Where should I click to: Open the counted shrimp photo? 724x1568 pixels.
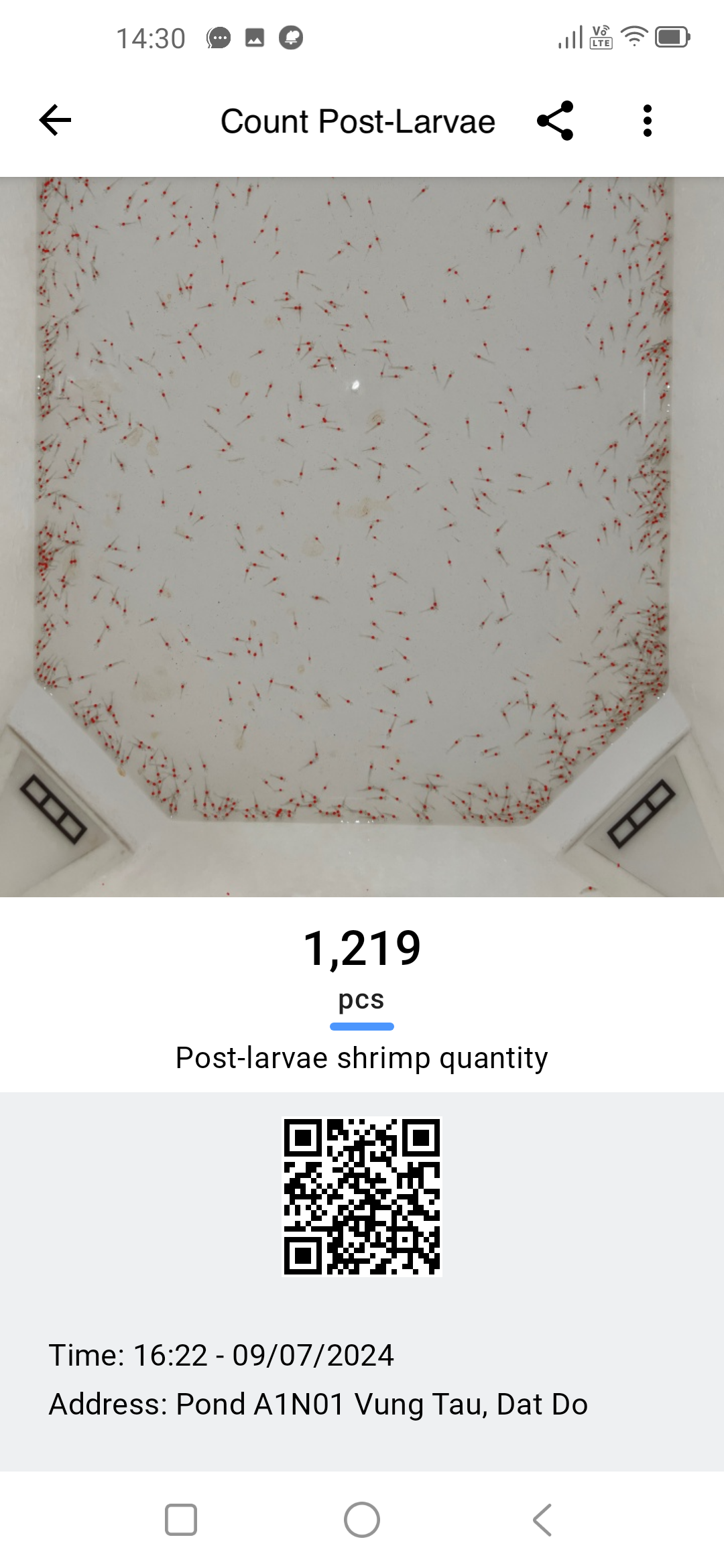362,536
